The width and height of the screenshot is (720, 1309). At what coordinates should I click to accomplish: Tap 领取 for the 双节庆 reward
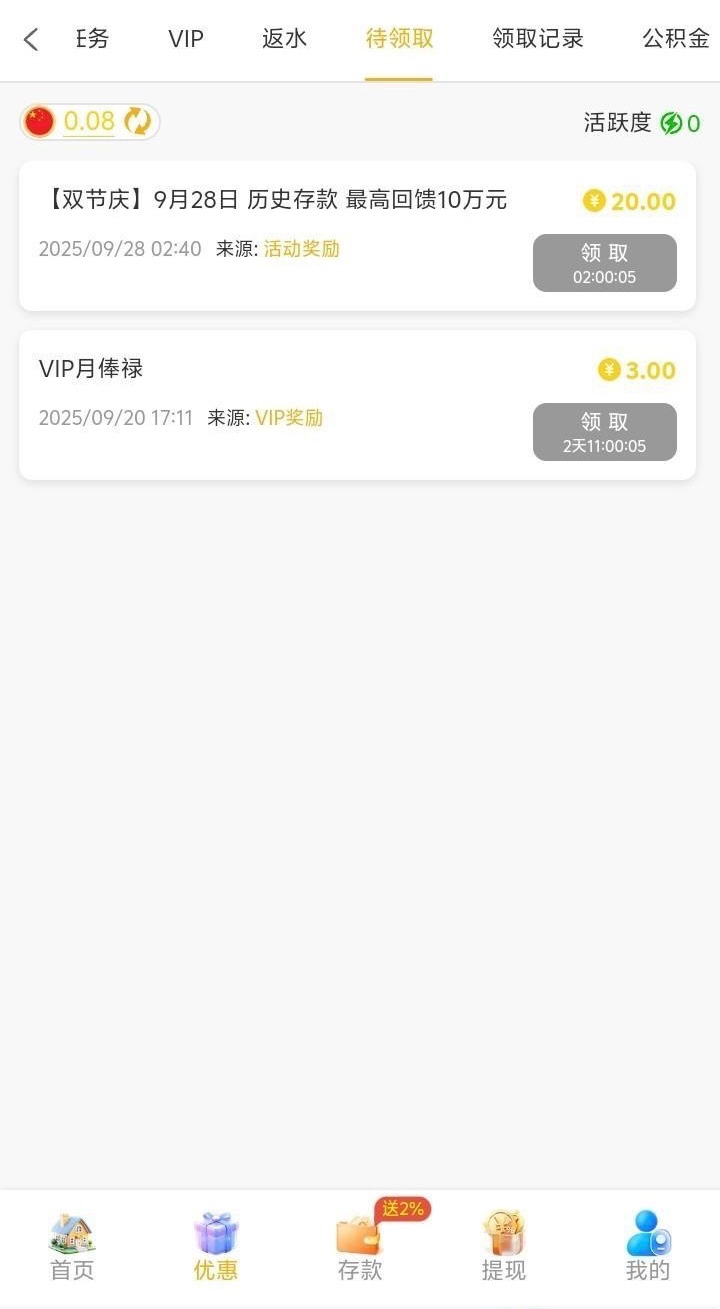[604, 263]
